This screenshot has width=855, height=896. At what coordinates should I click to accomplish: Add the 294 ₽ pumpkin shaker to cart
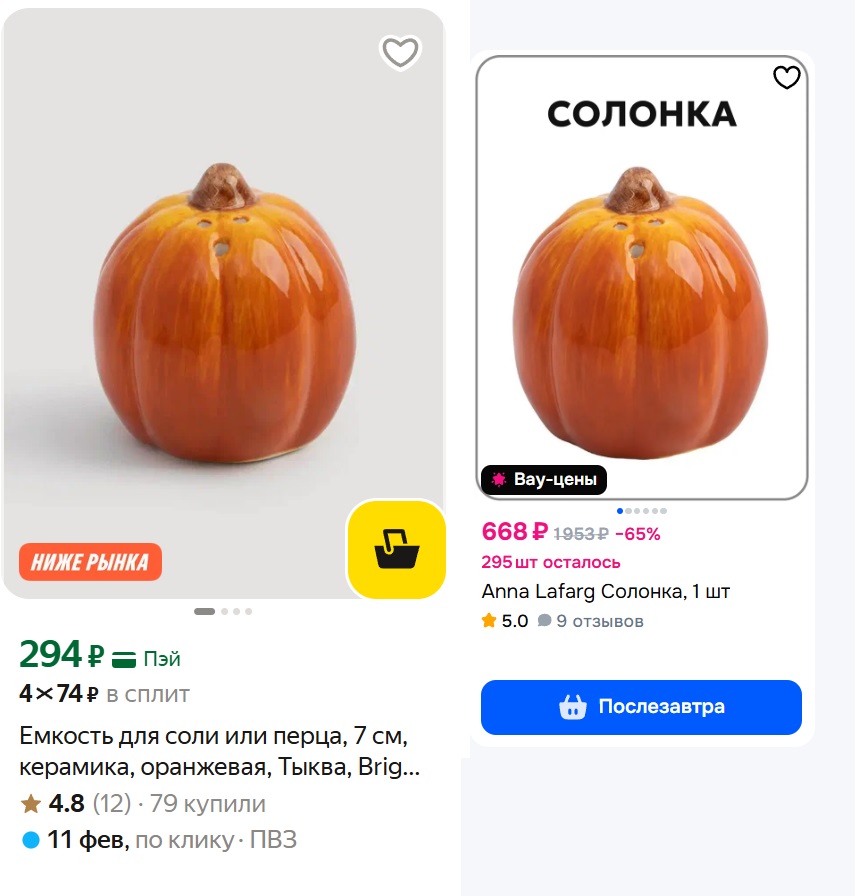tap(396, 549)
